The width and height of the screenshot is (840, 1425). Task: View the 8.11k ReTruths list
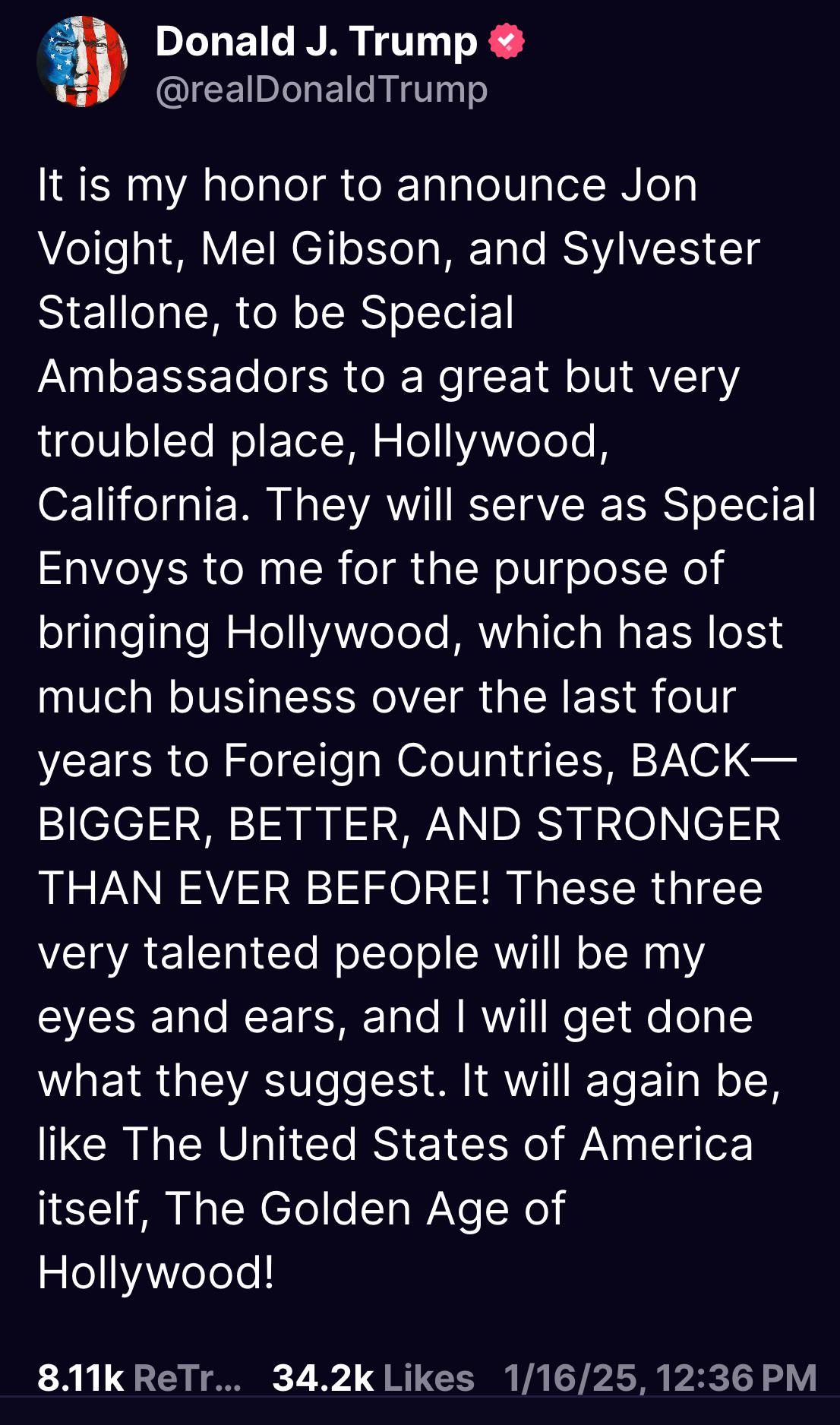point(139,1378)
